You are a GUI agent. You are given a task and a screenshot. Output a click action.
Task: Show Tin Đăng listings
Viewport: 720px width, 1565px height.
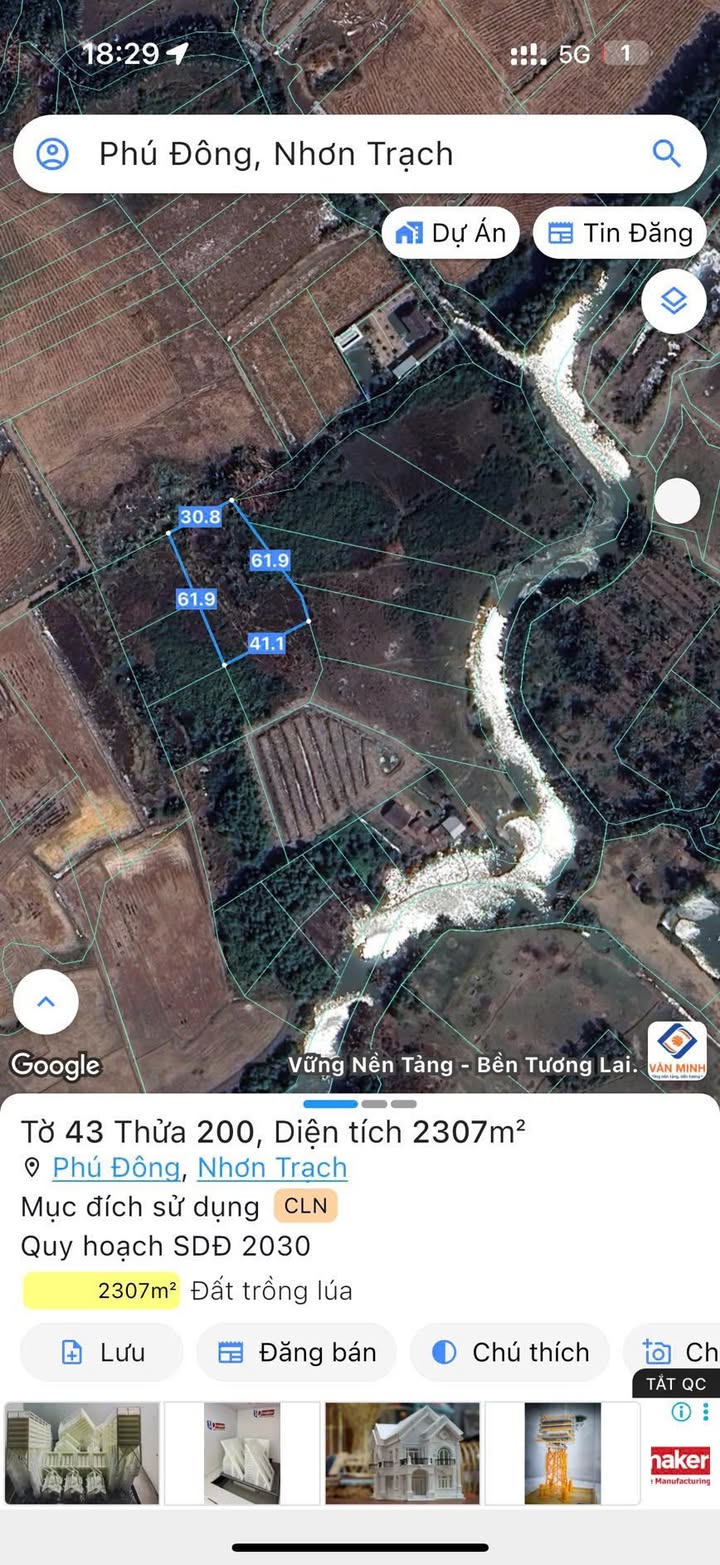point(620,234)
